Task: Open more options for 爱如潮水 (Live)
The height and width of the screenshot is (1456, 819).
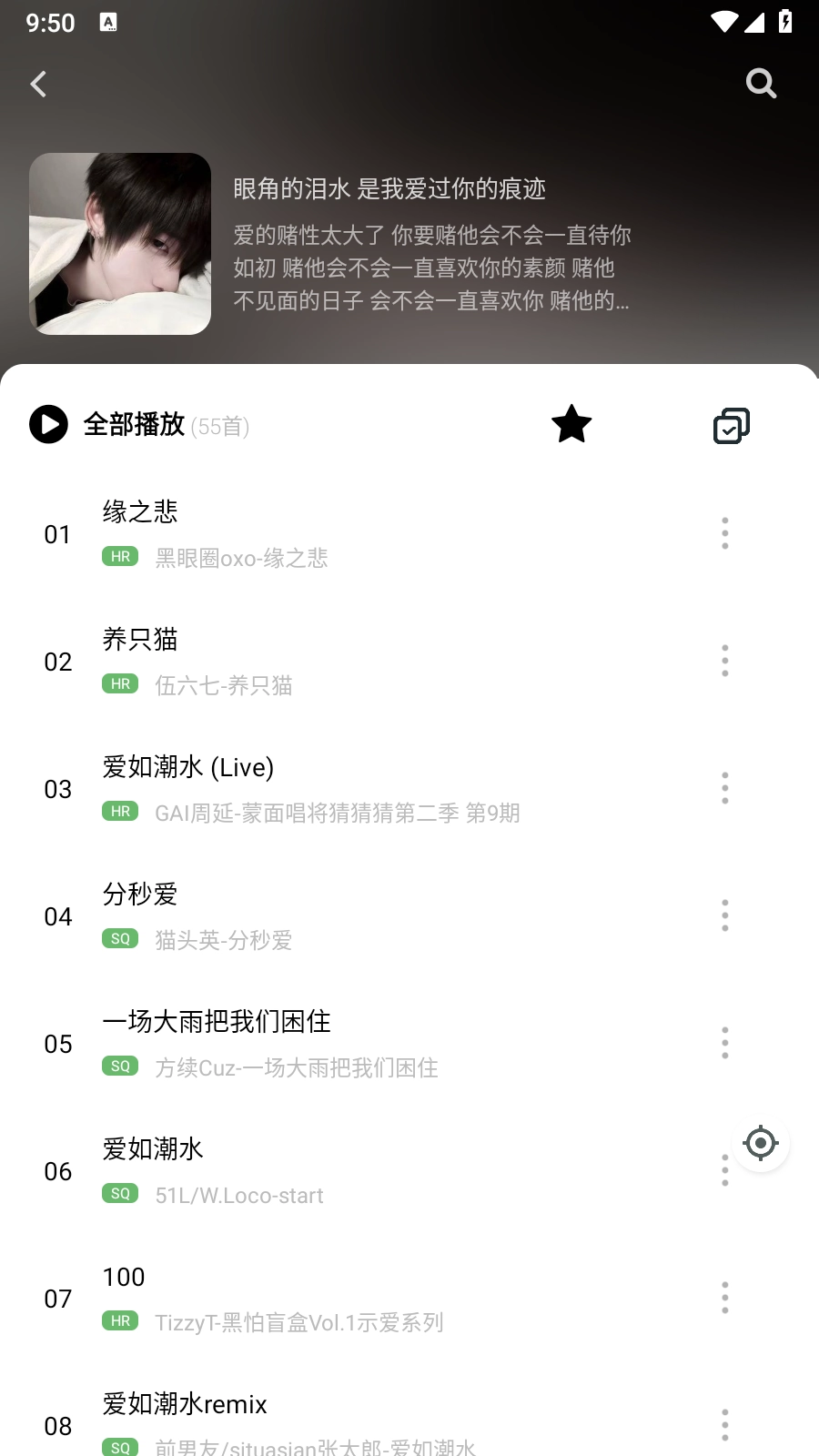Action: point(724,788)
